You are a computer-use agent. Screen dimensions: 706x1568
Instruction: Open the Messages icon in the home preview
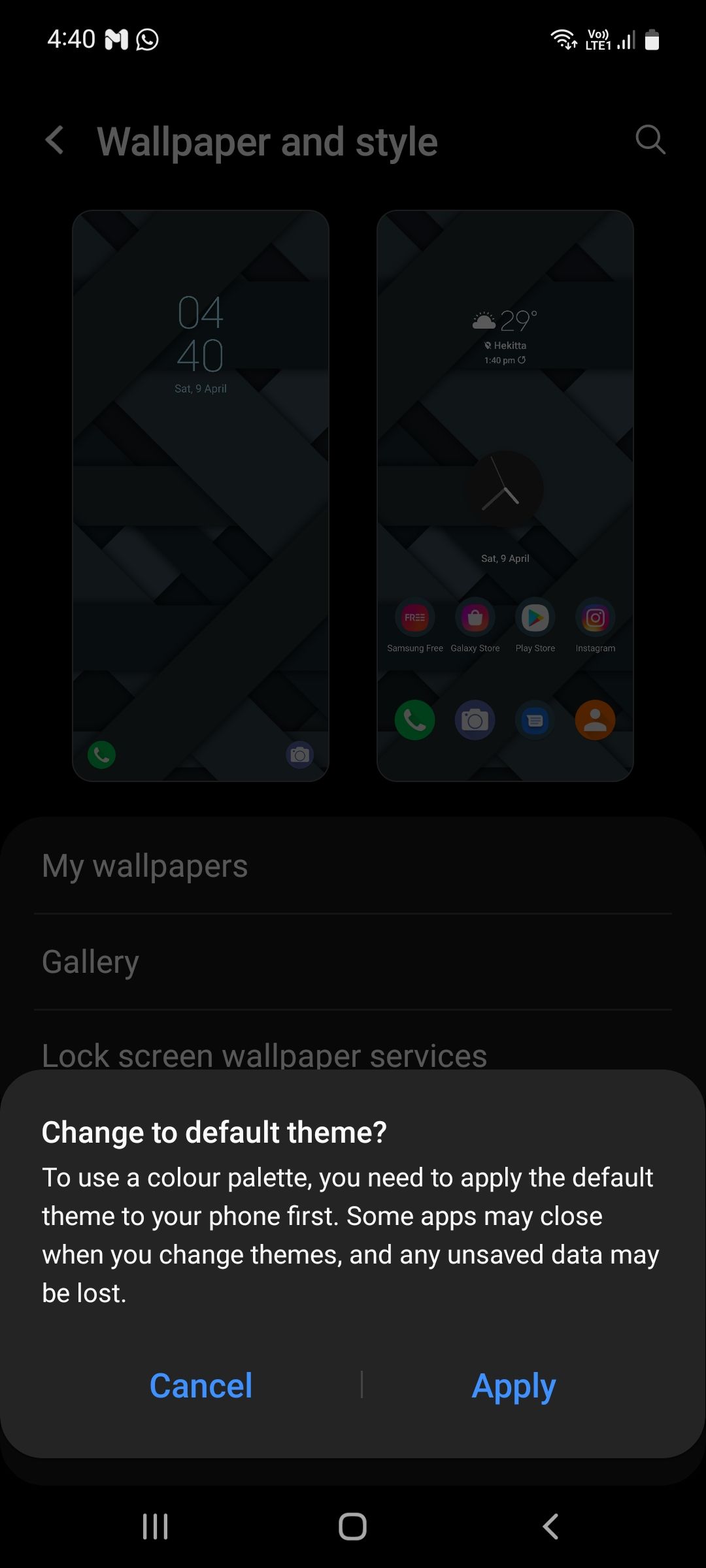click(x=535, y=719)
